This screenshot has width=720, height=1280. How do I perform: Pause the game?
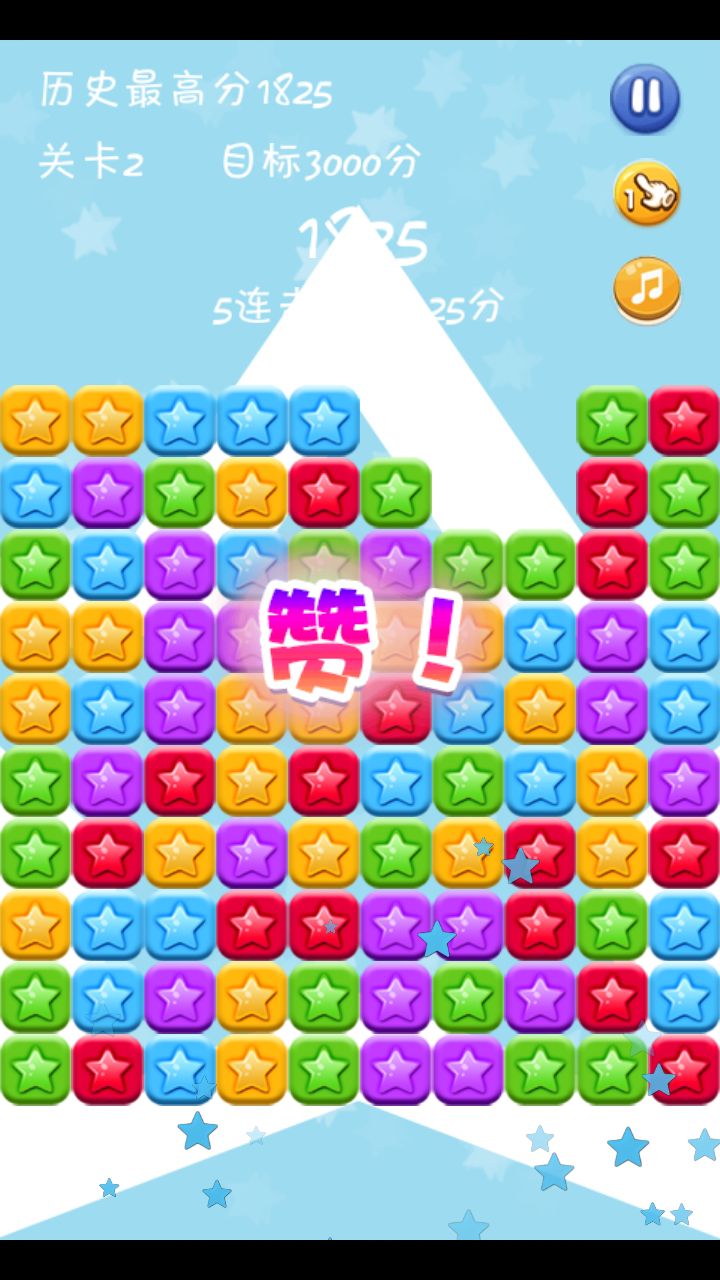pyautogui.click(x=645, y=98)
